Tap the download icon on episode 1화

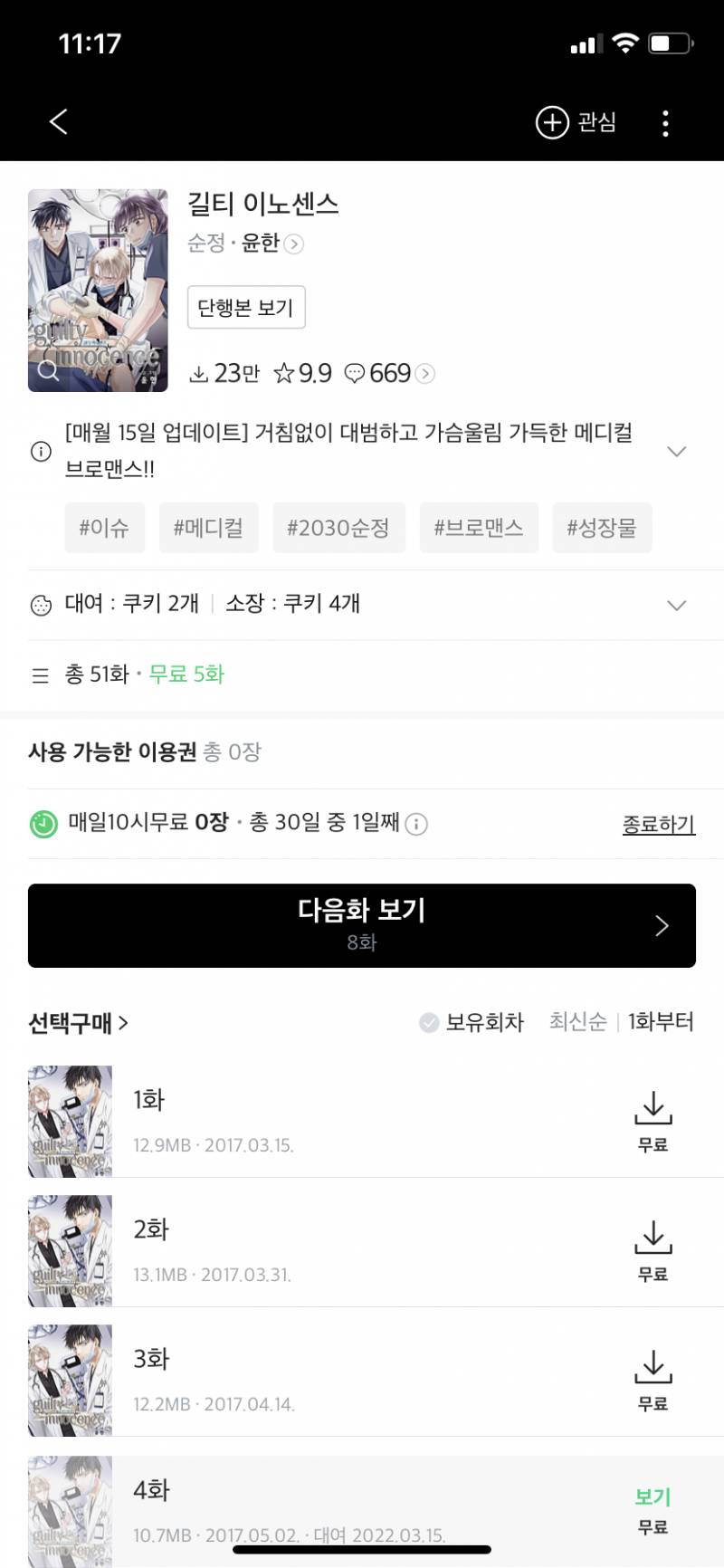653,1108
